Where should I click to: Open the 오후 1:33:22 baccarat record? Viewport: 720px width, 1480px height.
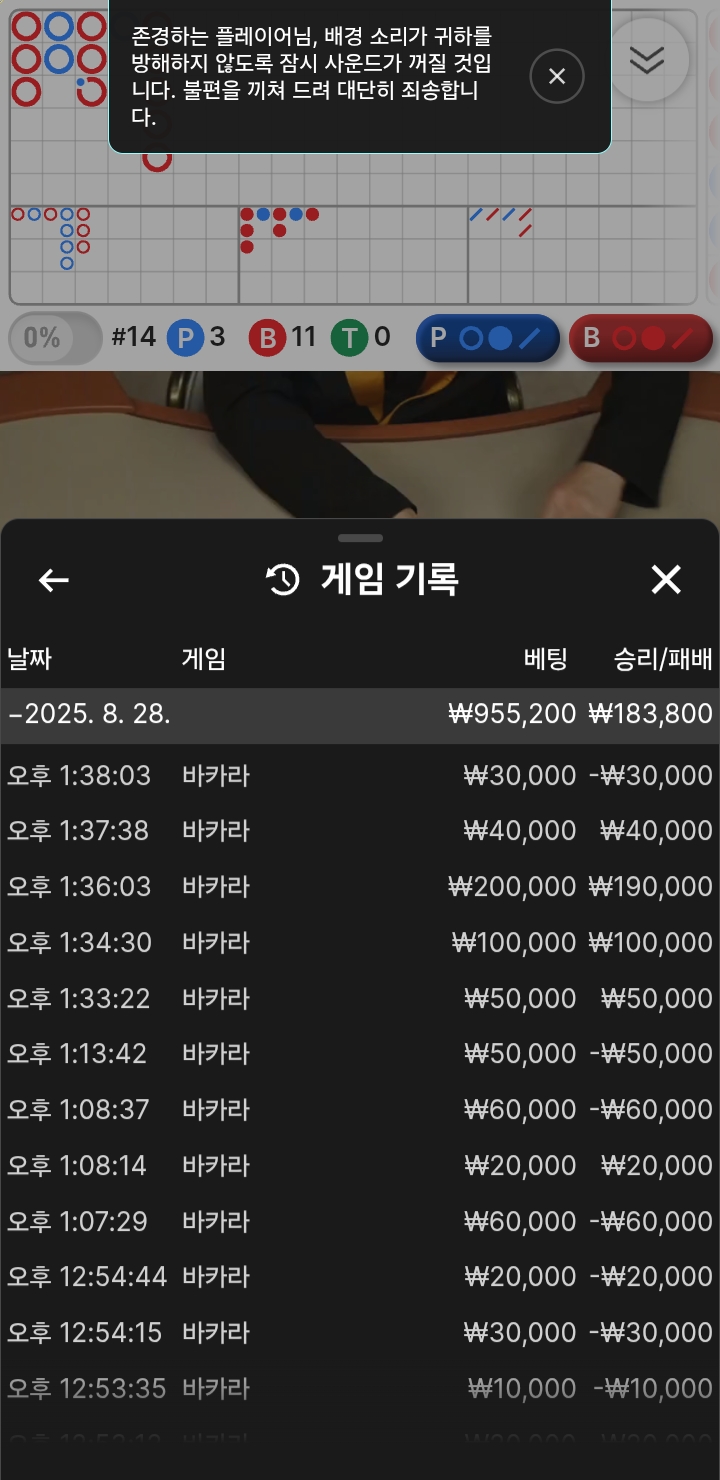(360, 998)
